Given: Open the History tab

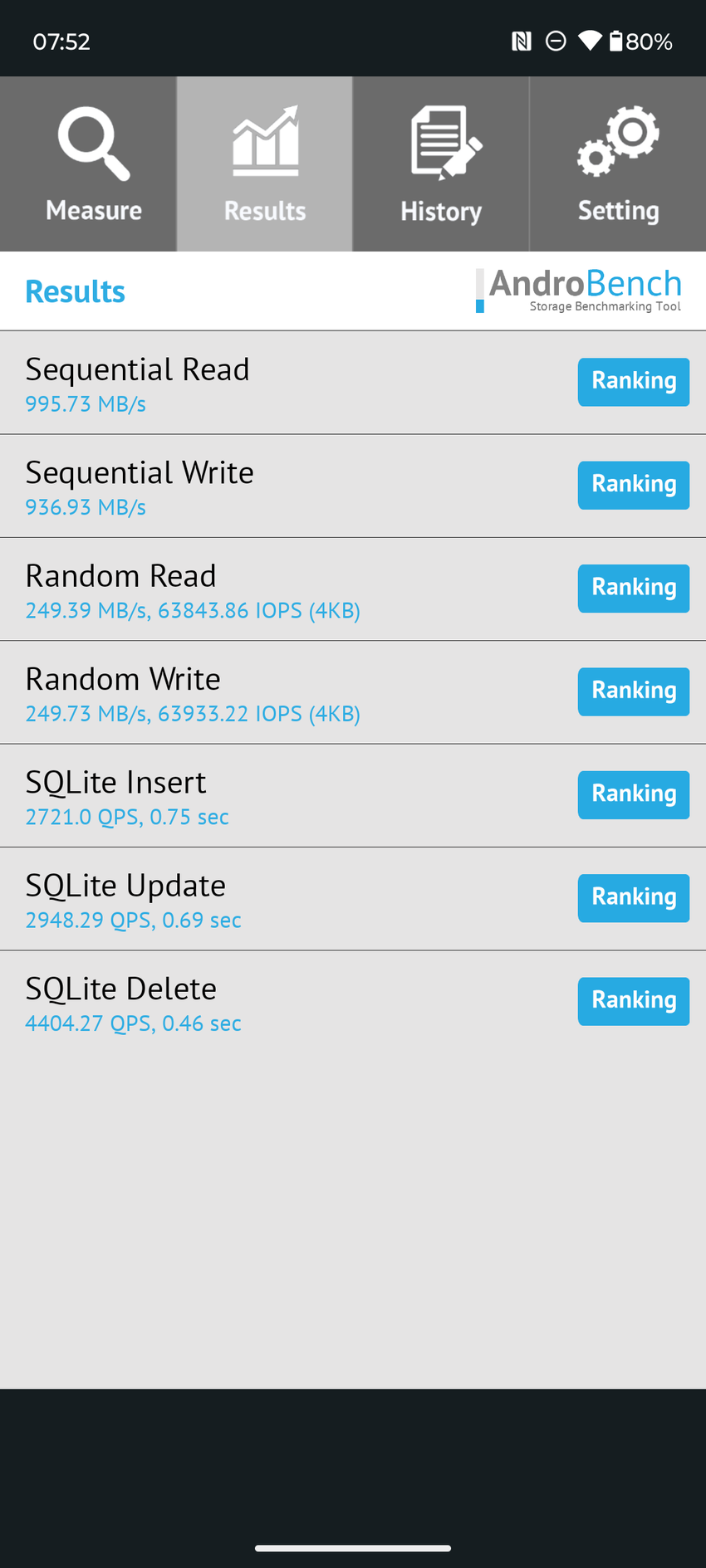Looking at the screenshot, I should [441, 164].
